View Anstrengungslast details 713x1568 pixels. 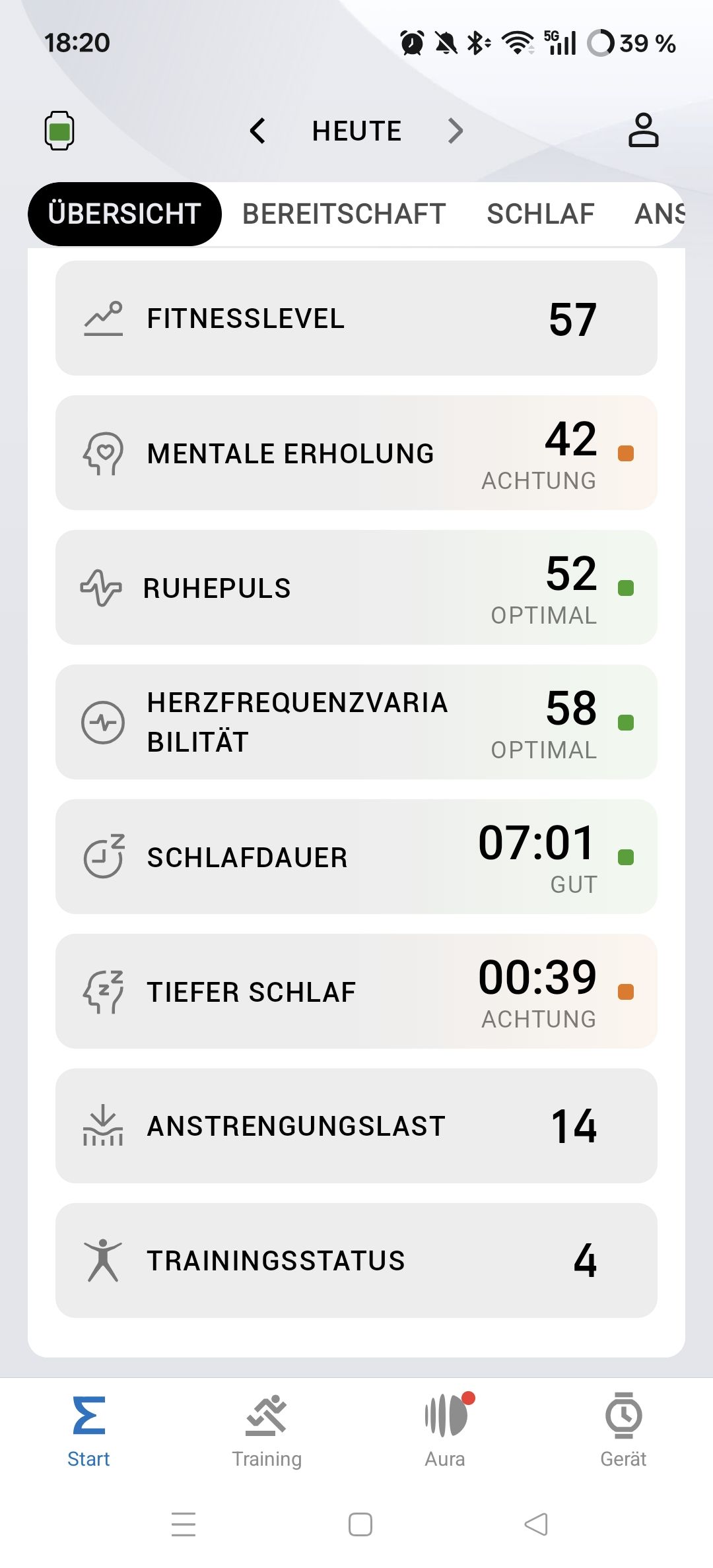coord(356,1126)
